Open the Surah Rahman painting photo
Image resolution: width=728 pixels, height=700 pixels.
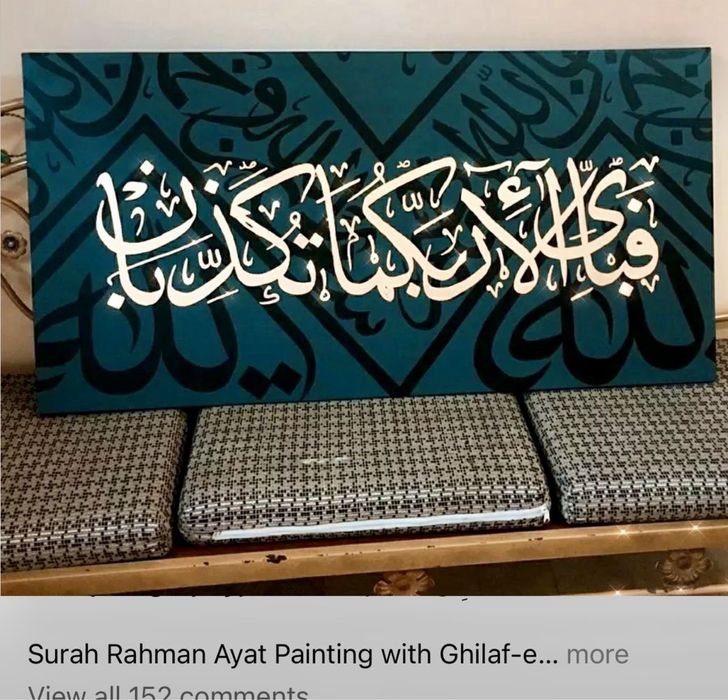[364, 300]
